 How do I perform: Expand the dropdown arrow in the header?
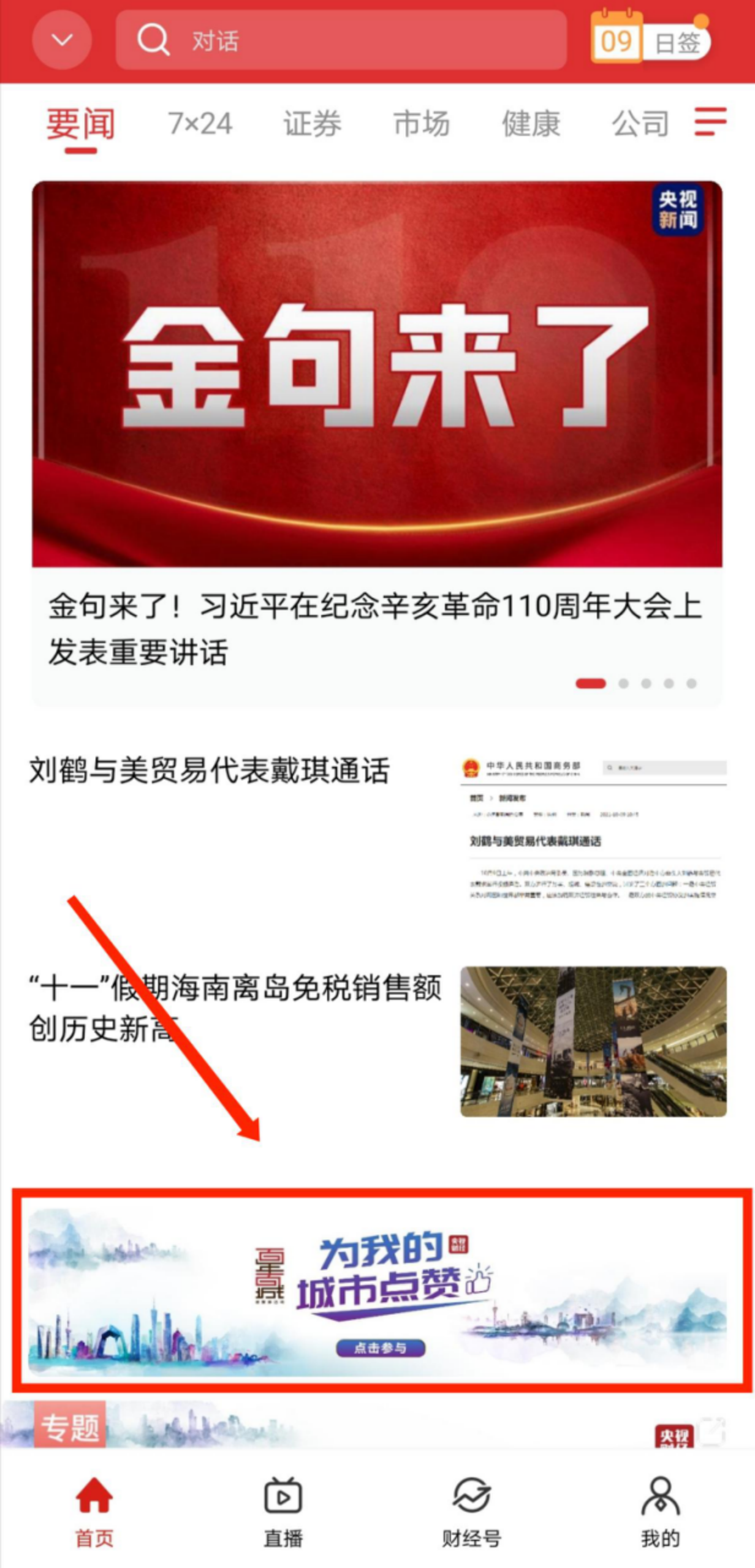62,40
